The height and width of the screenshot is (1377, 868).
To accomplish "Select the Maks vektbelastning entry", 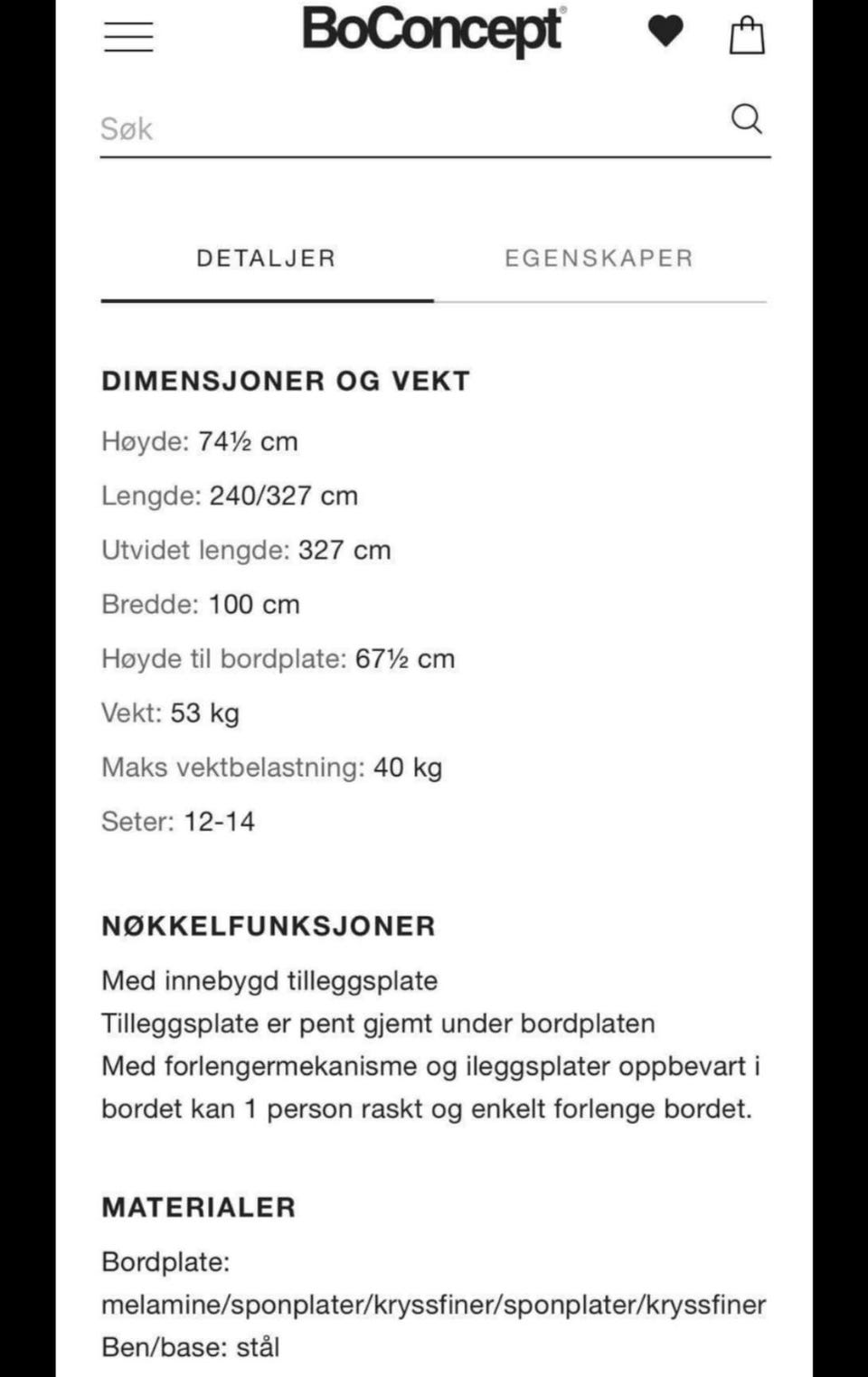I will click(272, 767).
